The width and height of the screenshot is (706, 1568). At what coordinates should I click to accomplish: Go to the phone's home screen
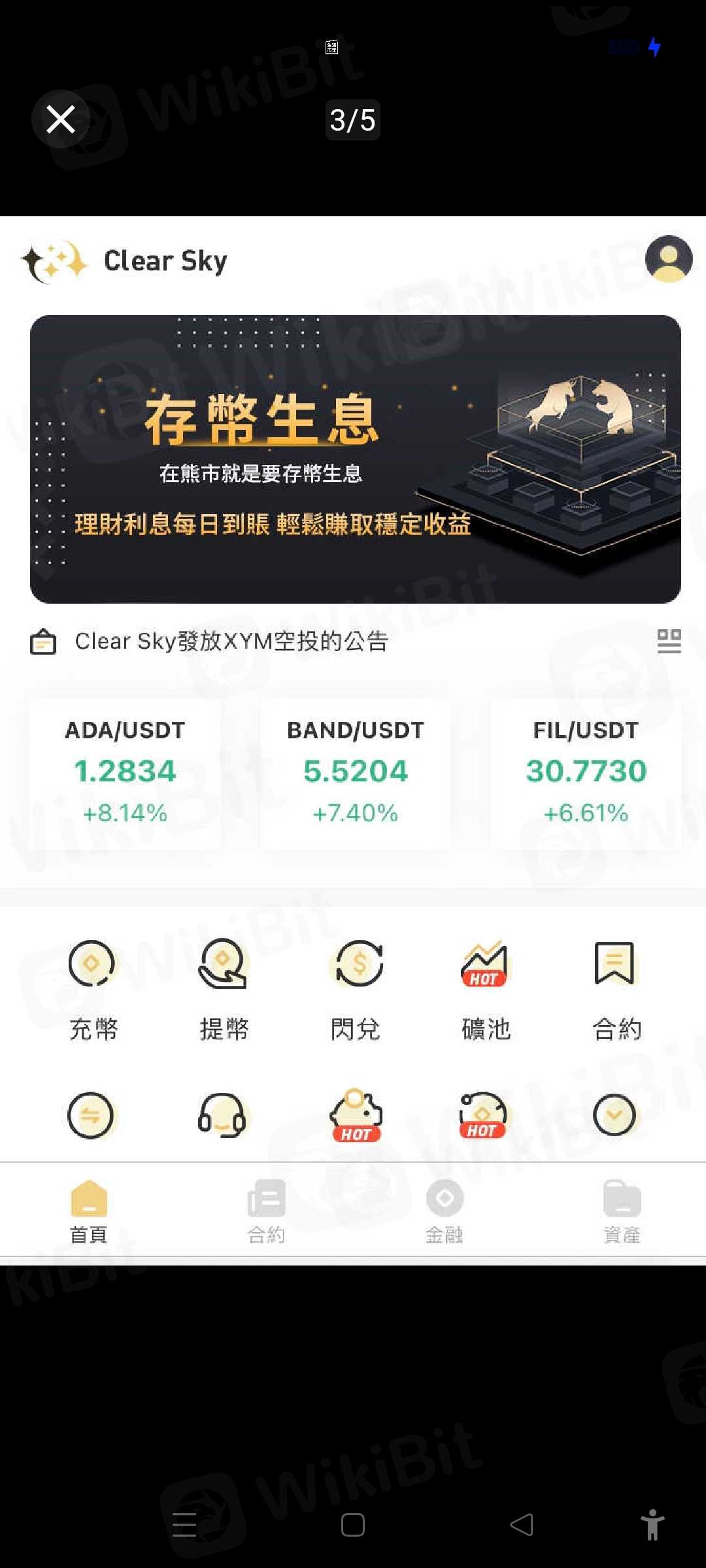click(x=353, y=1525)
